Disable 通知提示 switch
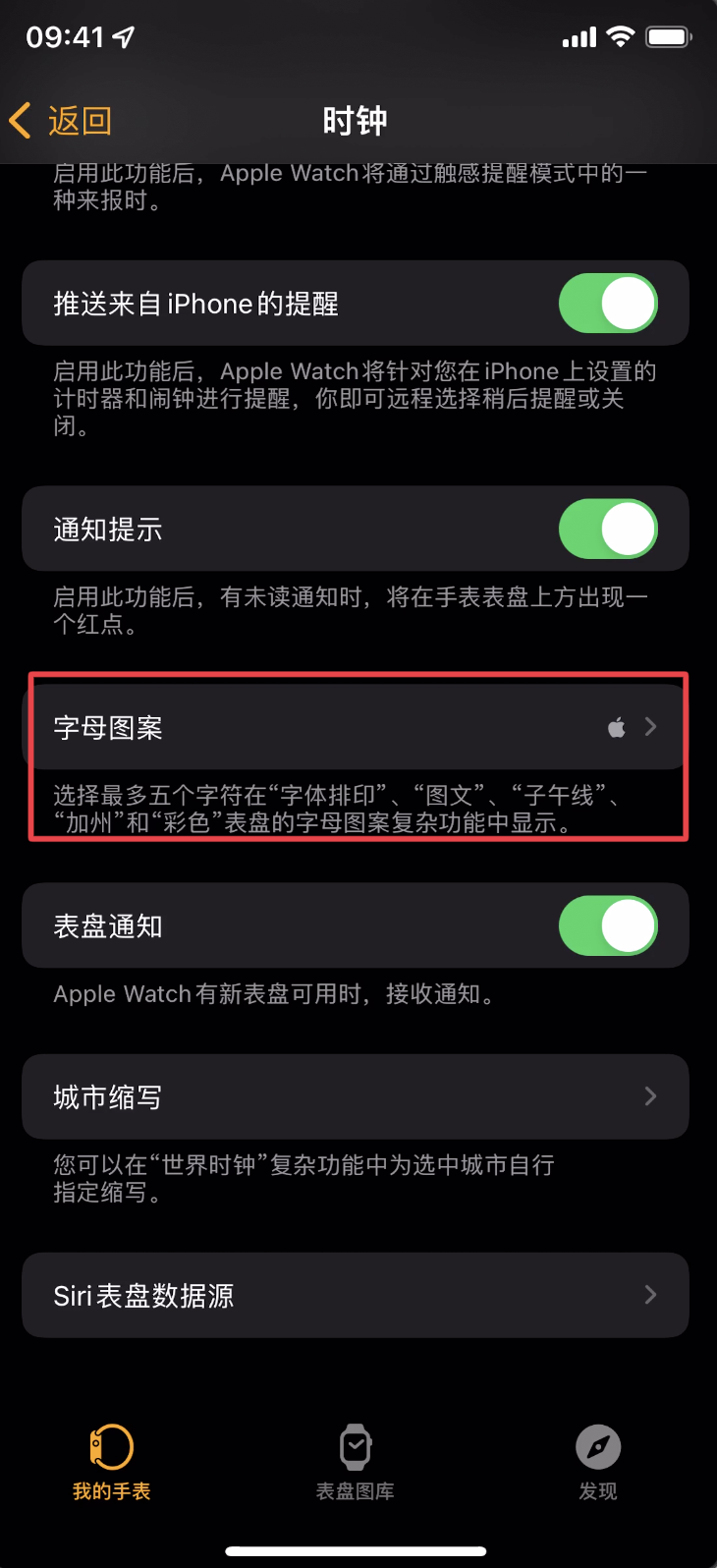This screenshot has height=1568, width=717. (x=607, y=530)
